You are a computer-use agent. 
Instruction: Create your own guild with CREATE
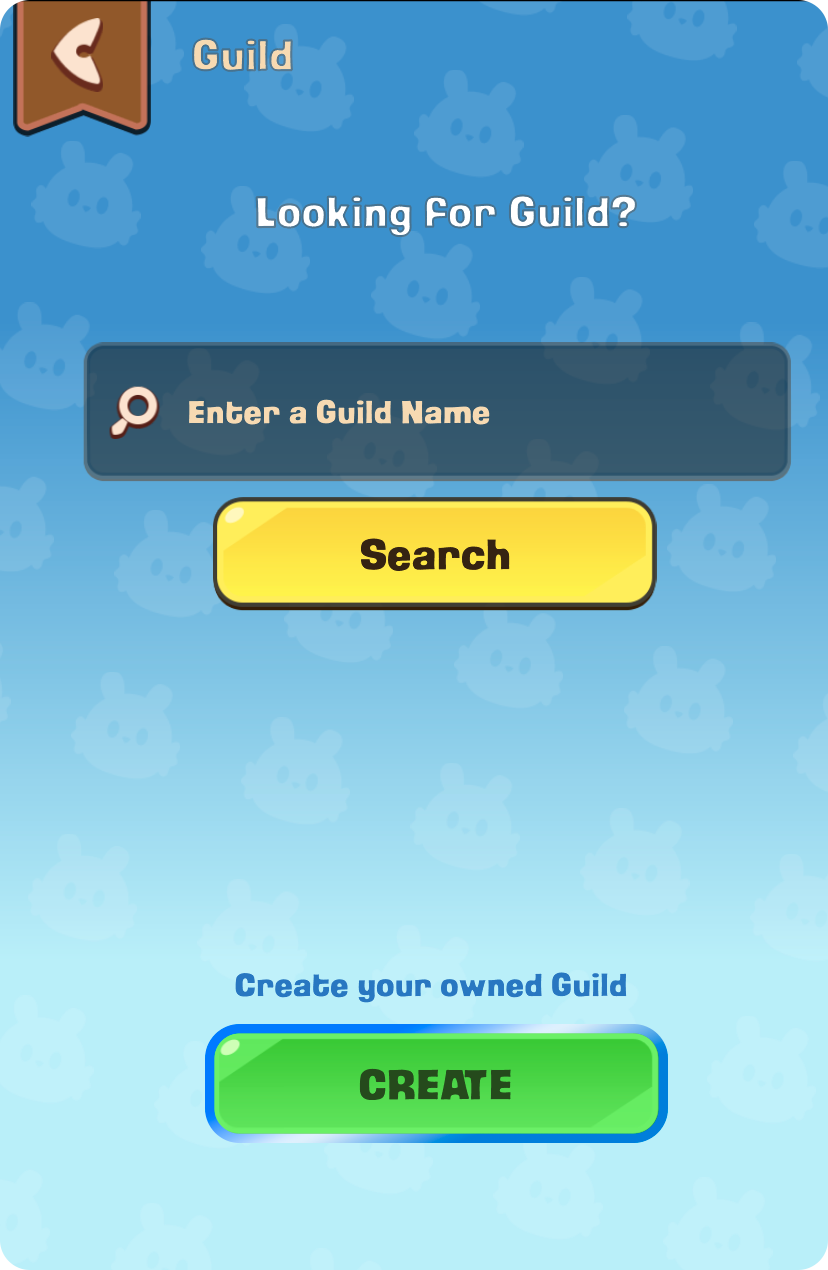click(x=436, y=1084)
